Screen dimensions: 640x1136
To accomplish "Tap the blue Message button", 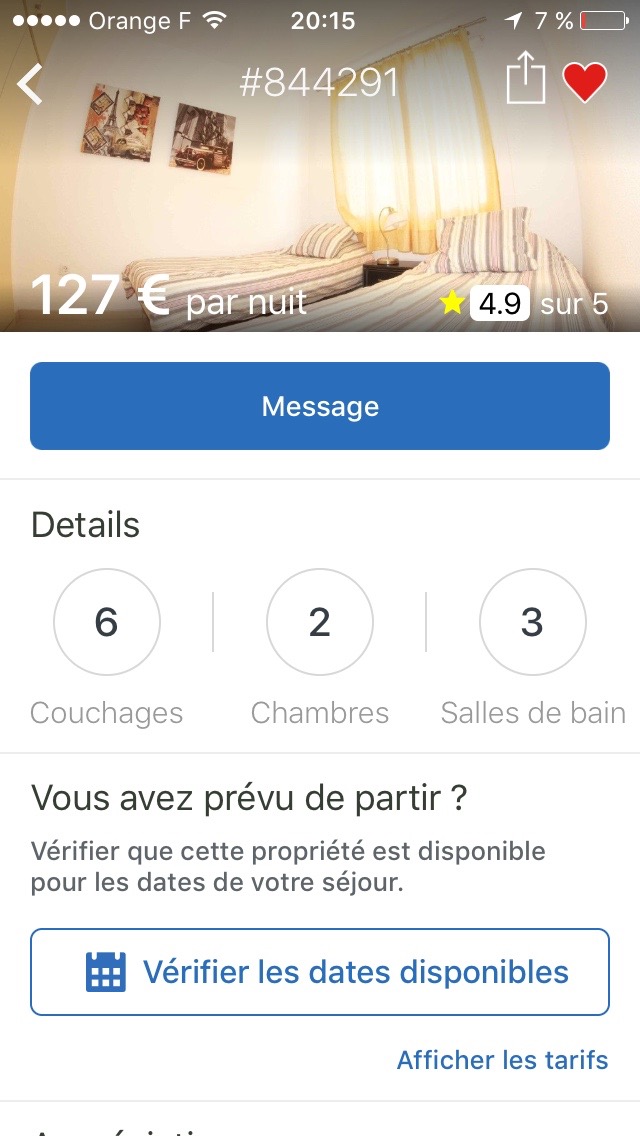I will coord(320,406).
